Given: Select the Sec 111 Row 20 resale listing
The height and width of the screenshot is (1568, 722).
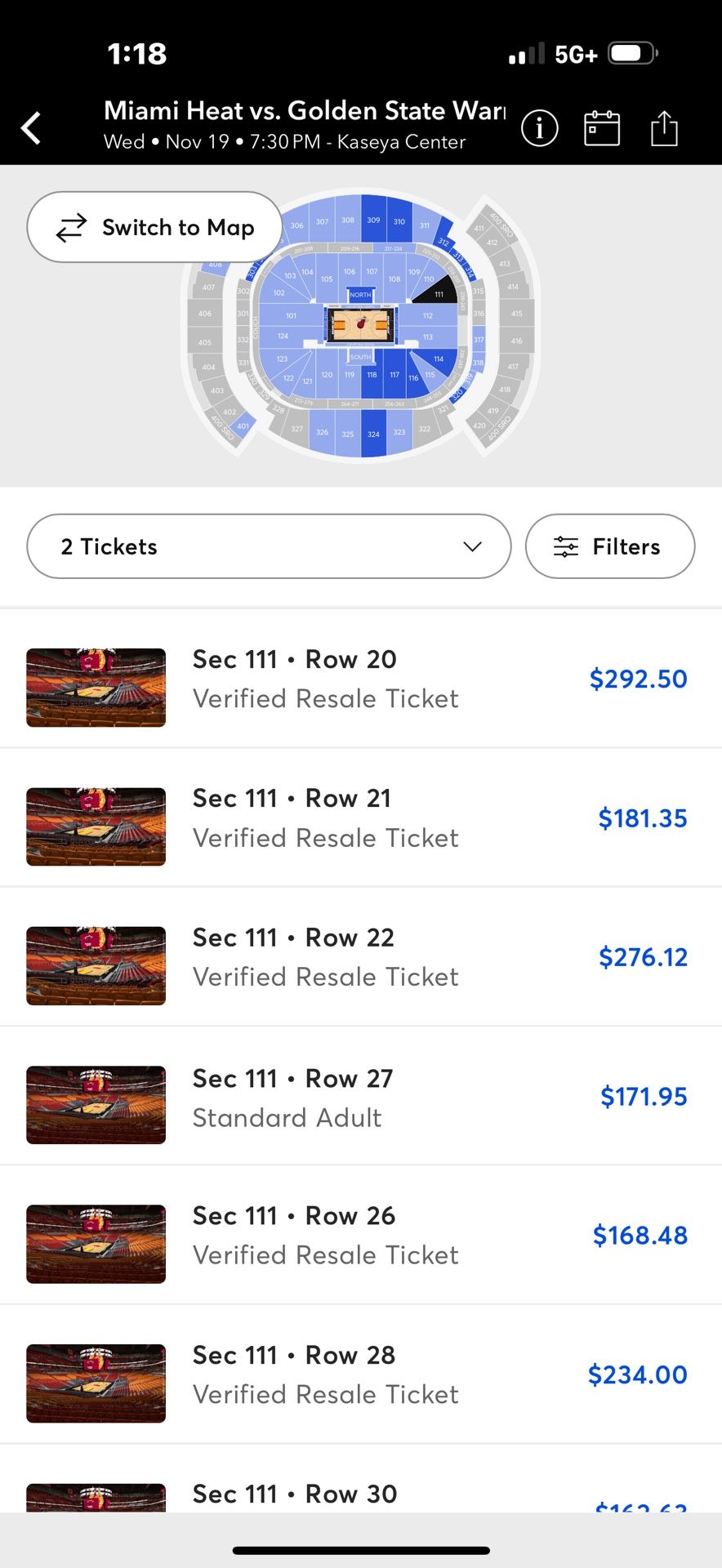Looking at the screenshot, I should coord(361,678).
